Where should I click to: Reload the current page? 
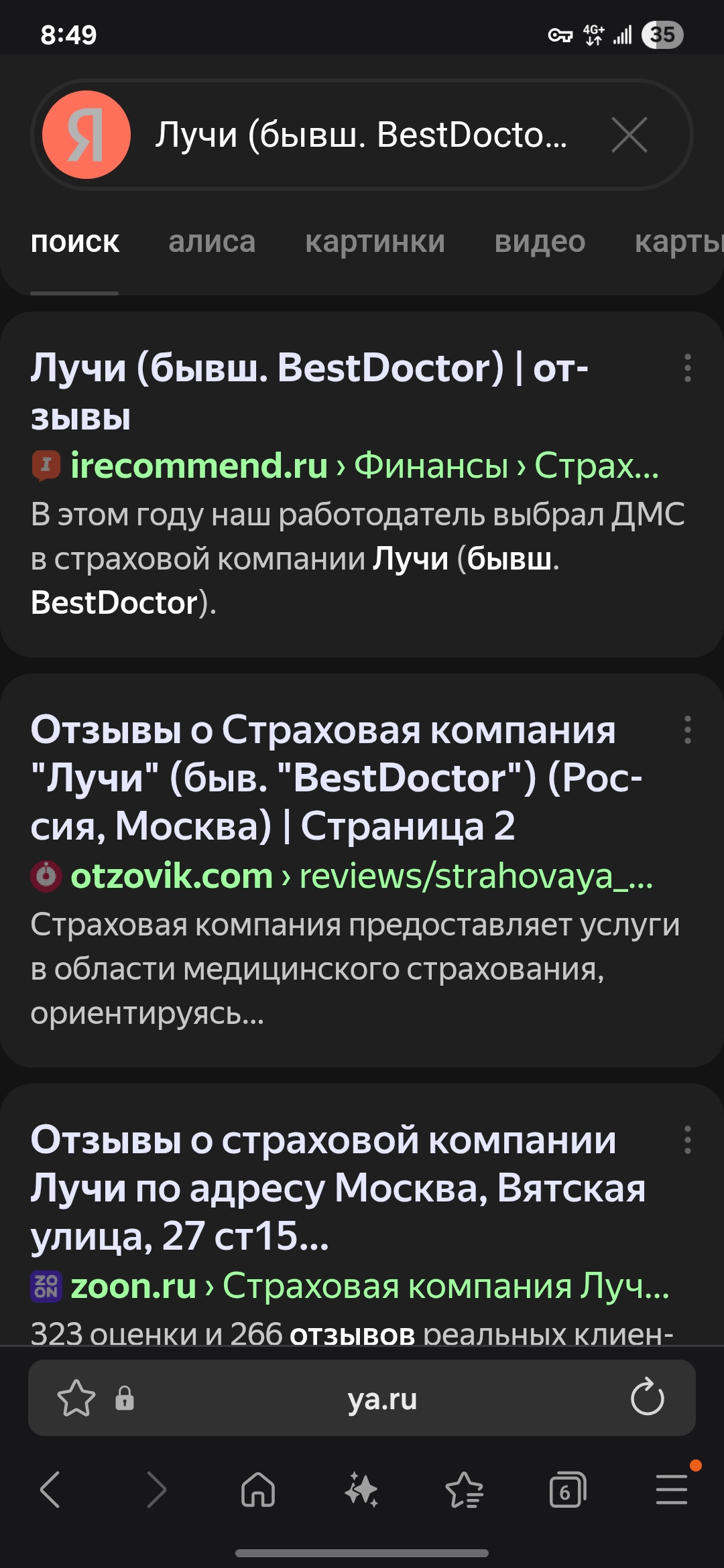coord(647,1398)
